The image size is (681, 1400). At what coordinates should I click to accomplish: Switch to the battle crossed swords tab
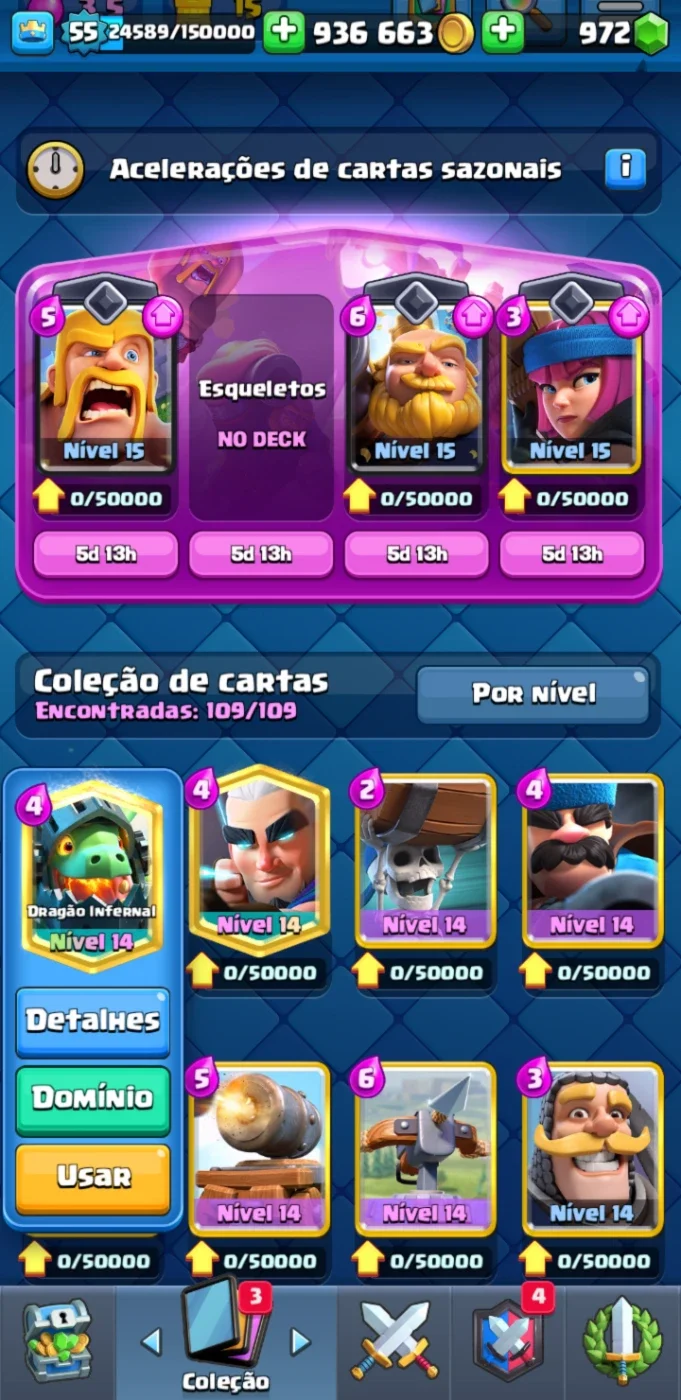[394, 1341]
